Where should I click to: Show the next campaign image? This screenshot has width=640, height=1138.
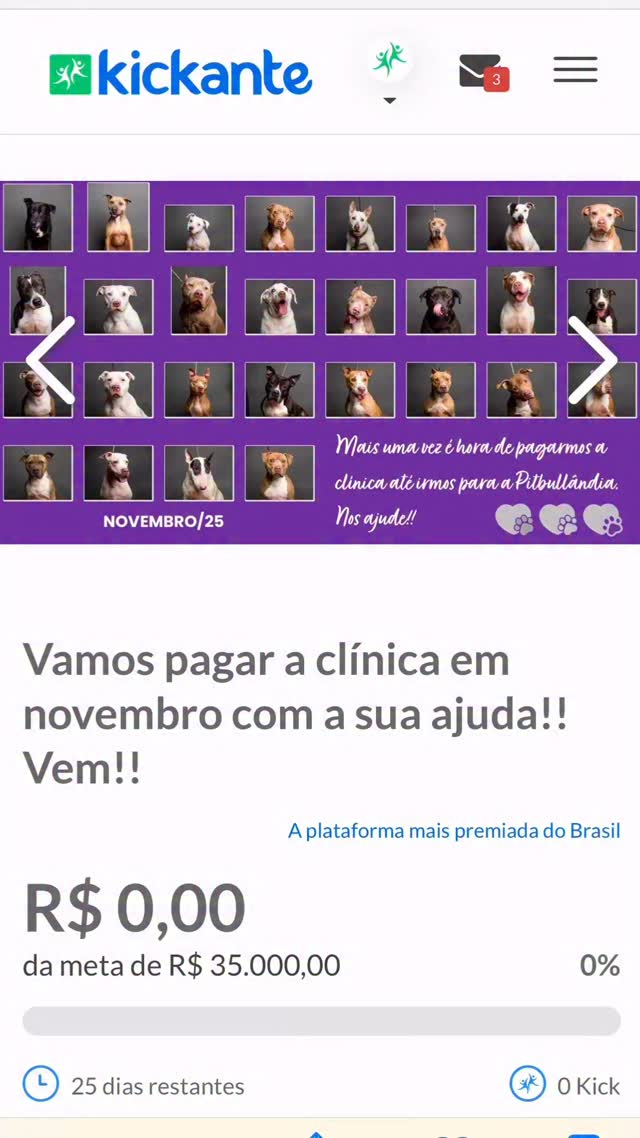click(592, 360)
